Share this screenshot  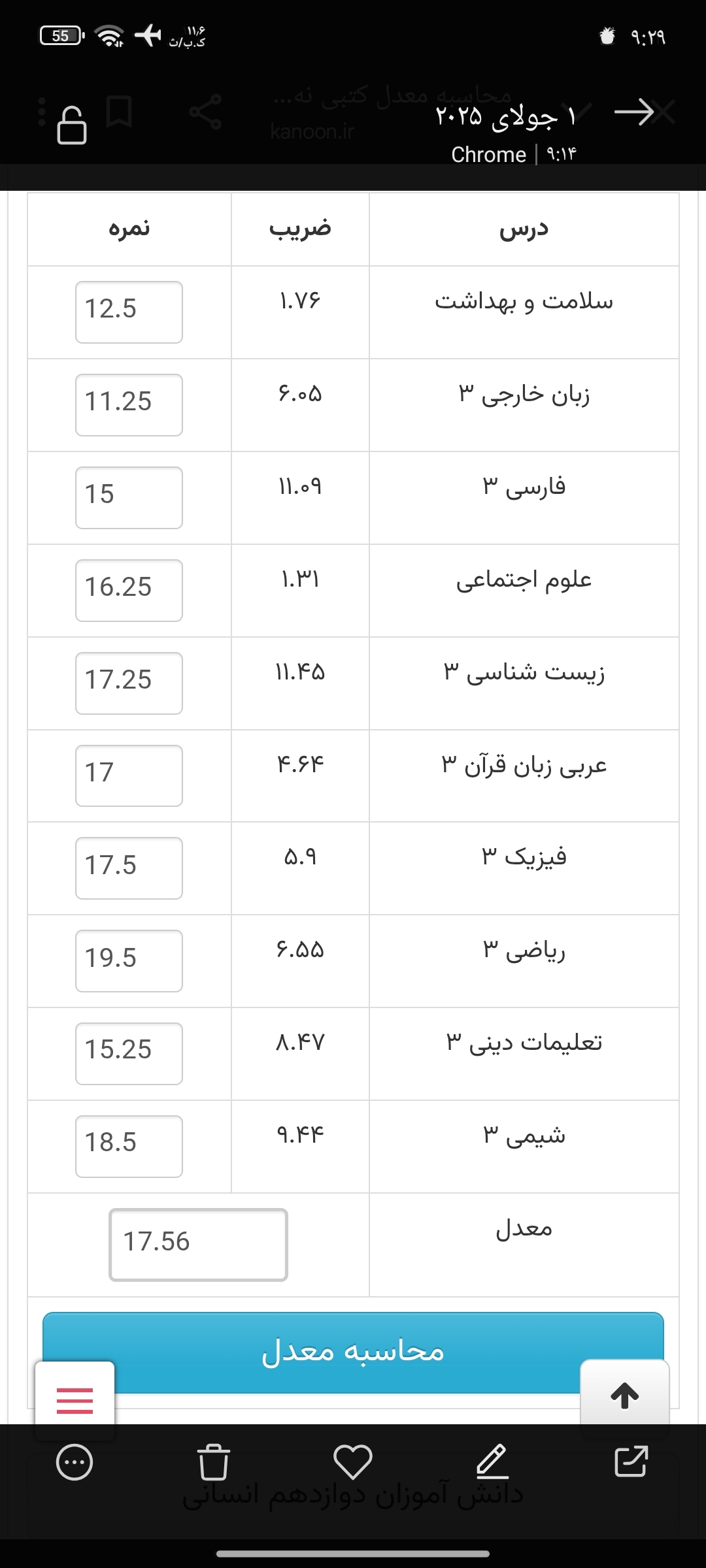pyautogui.click(x=631, y=1462)
